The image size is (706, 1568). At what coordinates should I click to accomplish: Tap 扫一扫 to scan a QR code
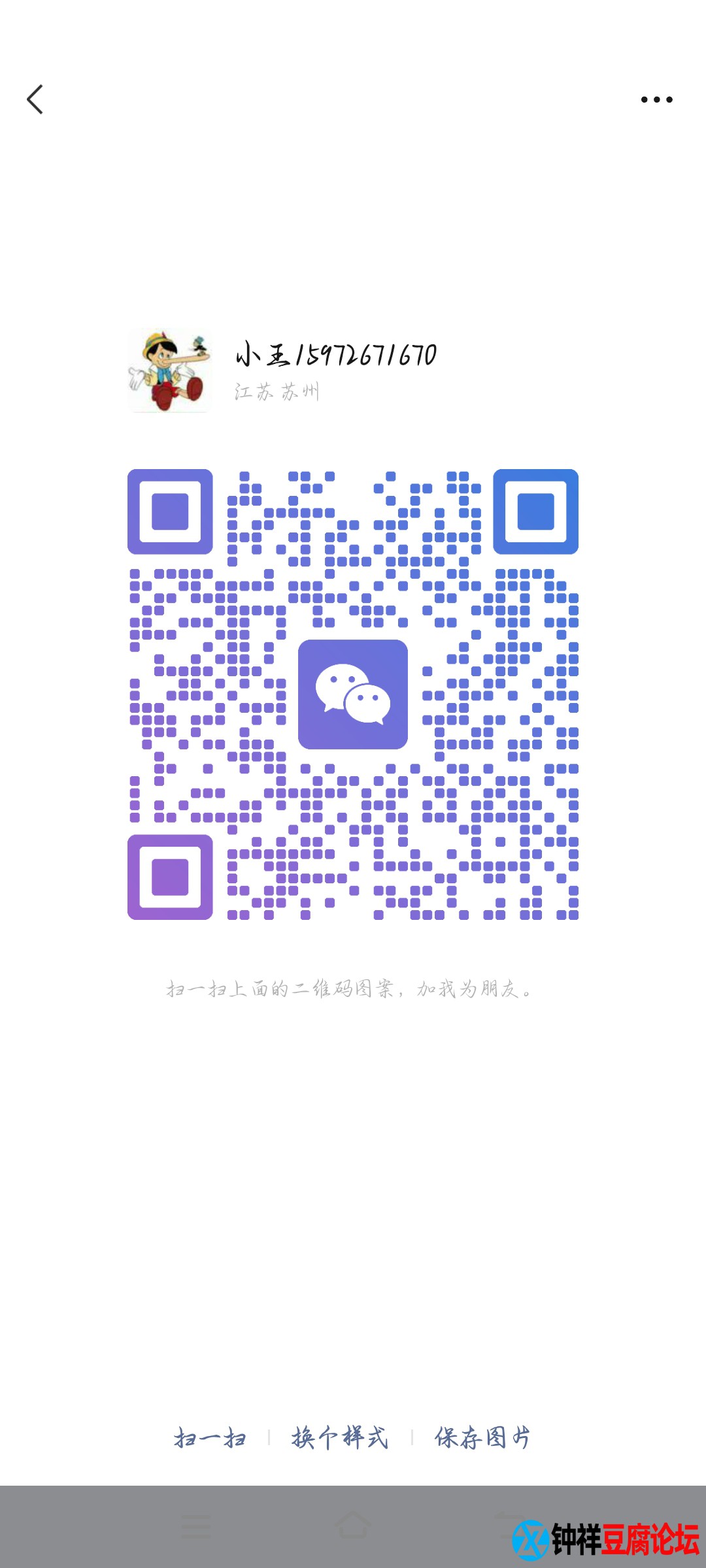[x=210, y=1438]
